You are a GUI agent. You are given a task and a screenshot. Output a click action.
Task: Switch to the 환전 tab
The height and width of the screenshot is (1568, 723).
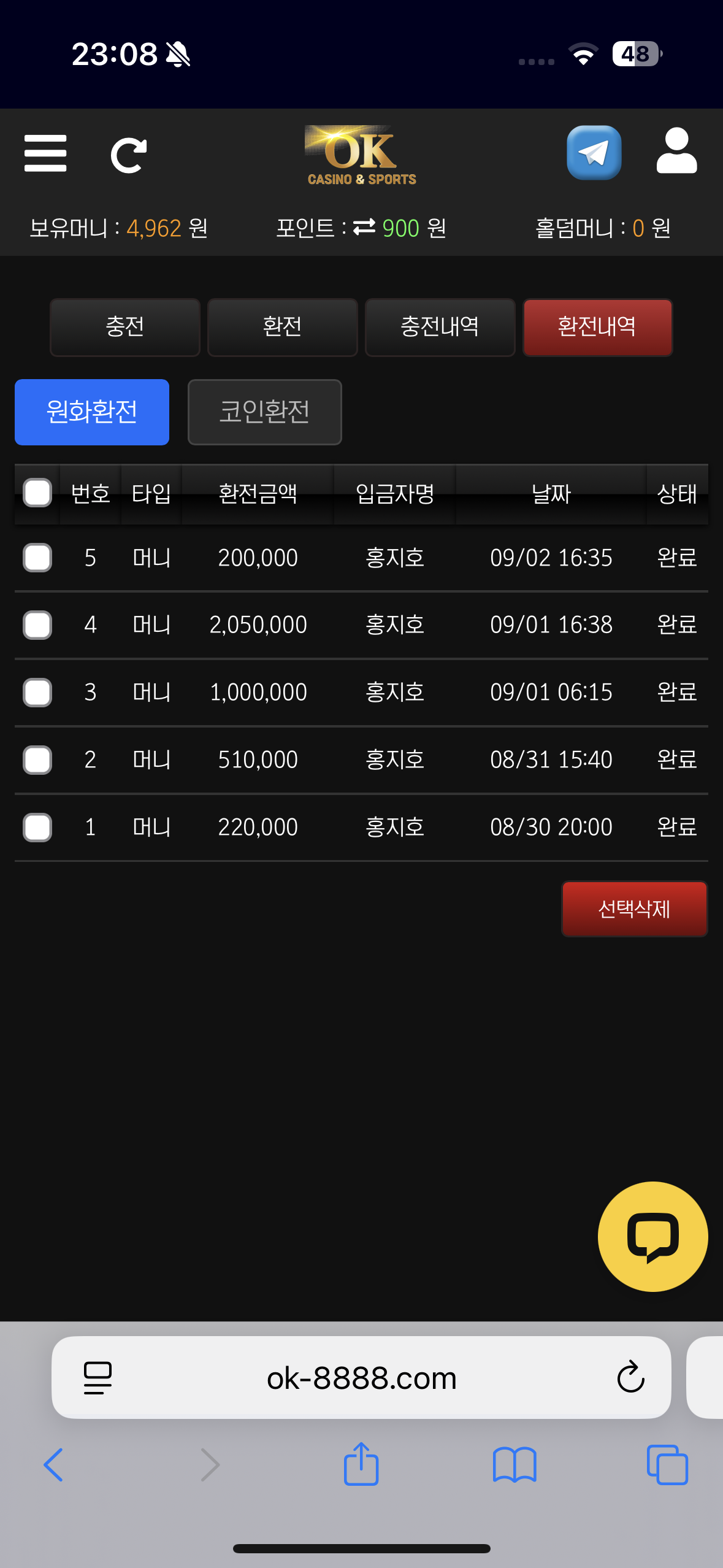[282, 327]
